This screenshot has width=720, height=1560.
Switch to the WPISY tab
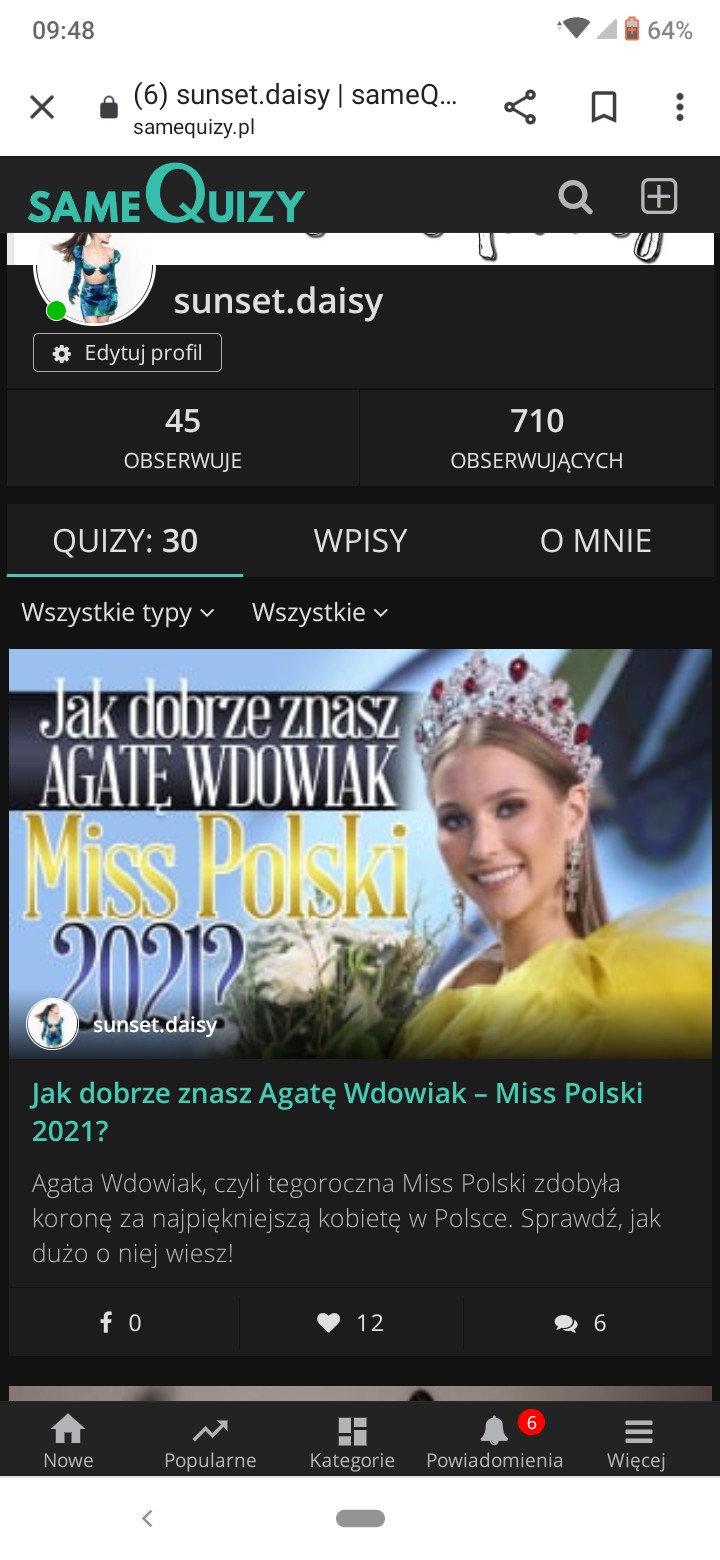[x=360, y=541]
